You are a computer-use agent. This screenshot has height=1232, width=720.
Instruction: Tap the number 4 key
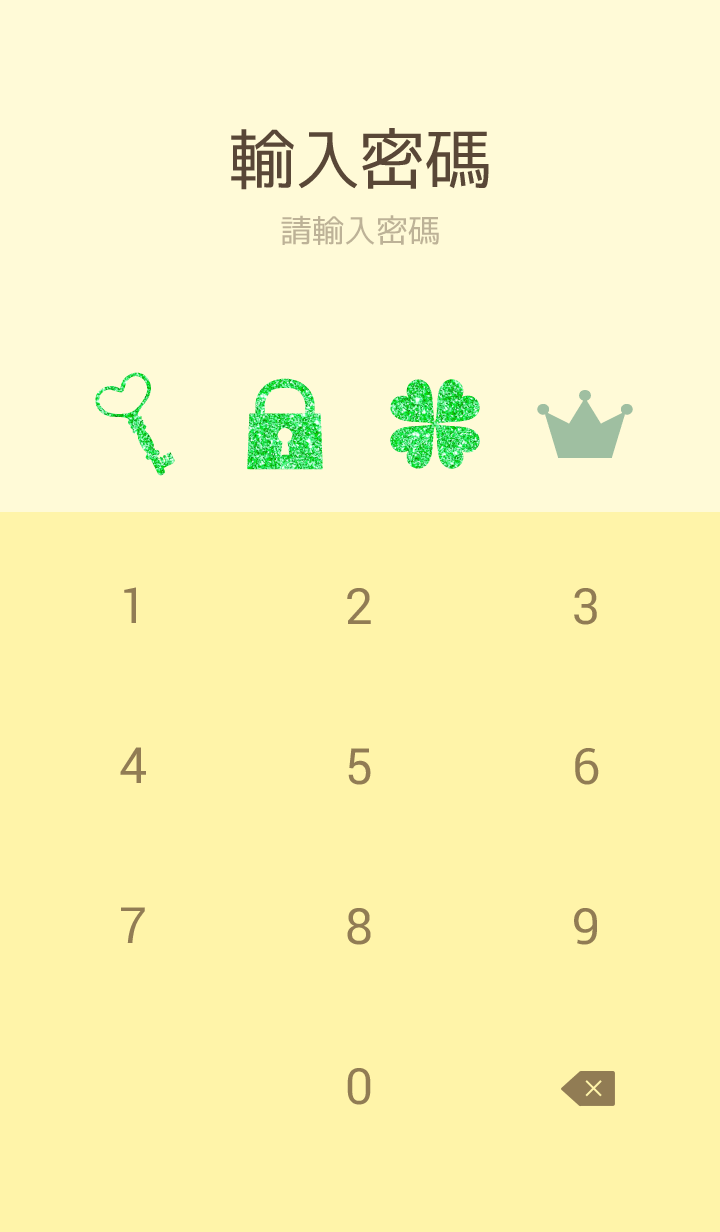pos(132,767)
